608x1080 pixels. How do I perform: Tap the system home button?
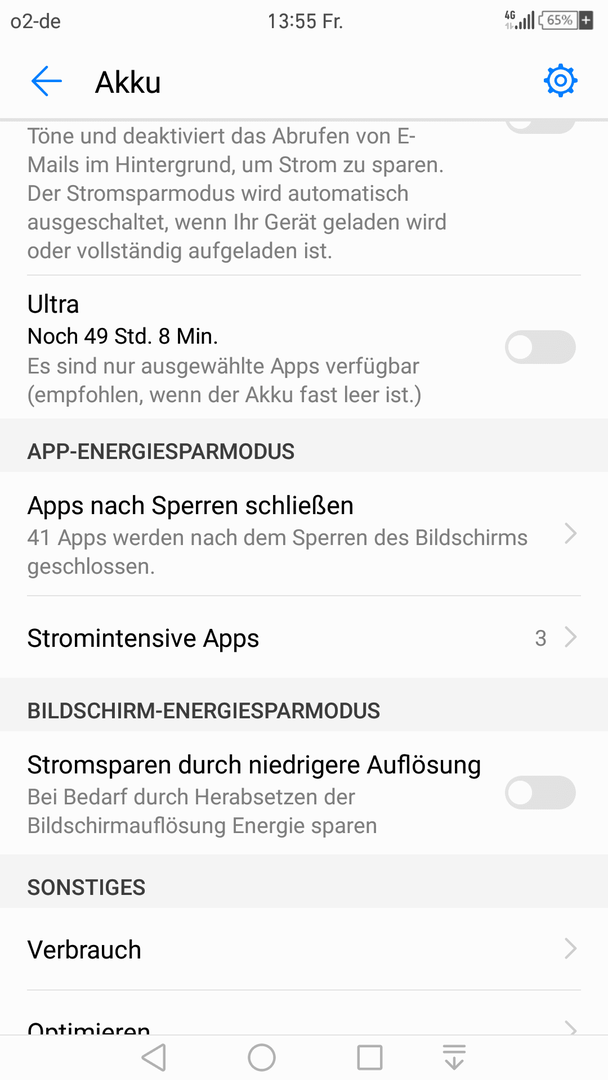point(262,1057)
